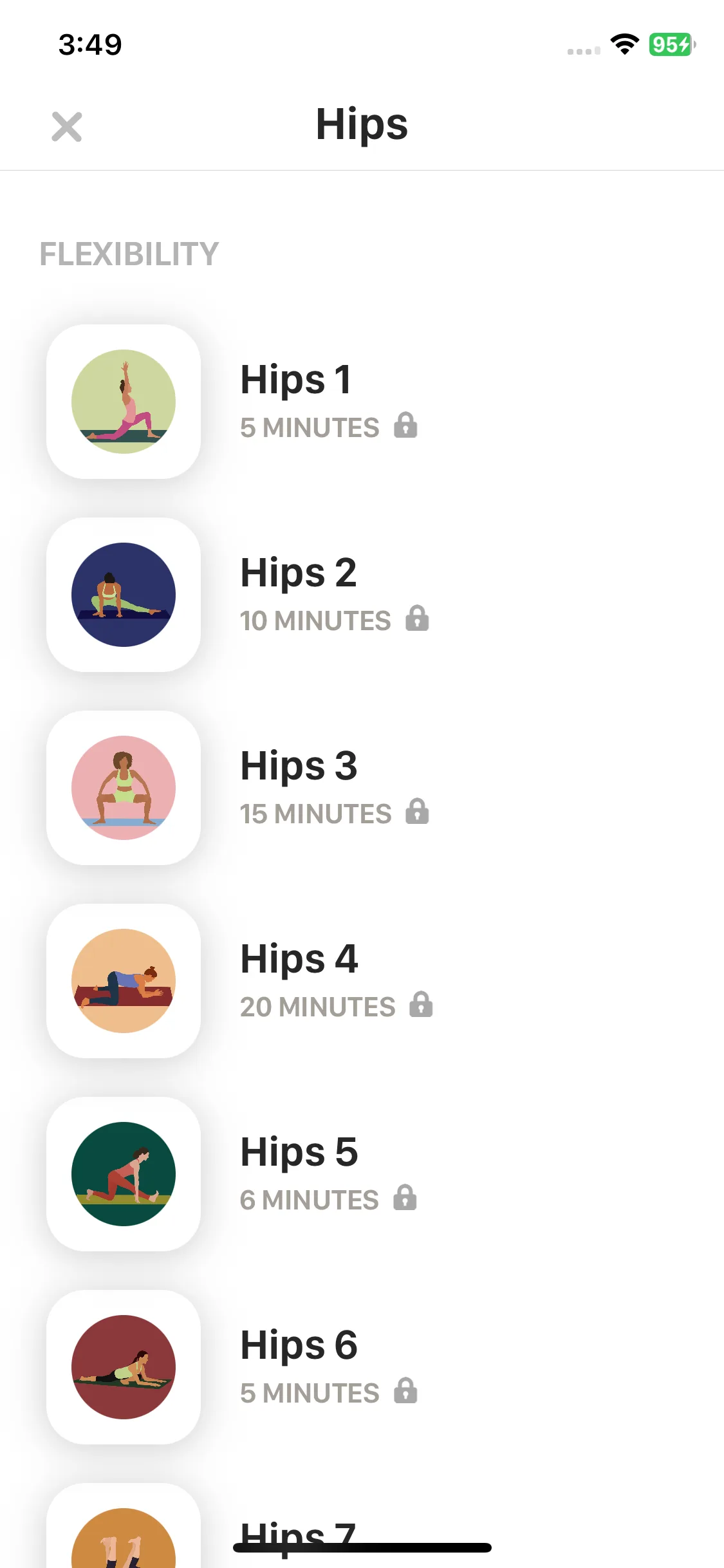Image resolution: width=724 pixels, height=1568 pixels.
Task: Select the Hips 2 ten-minute workout
Action: point(299,593)
